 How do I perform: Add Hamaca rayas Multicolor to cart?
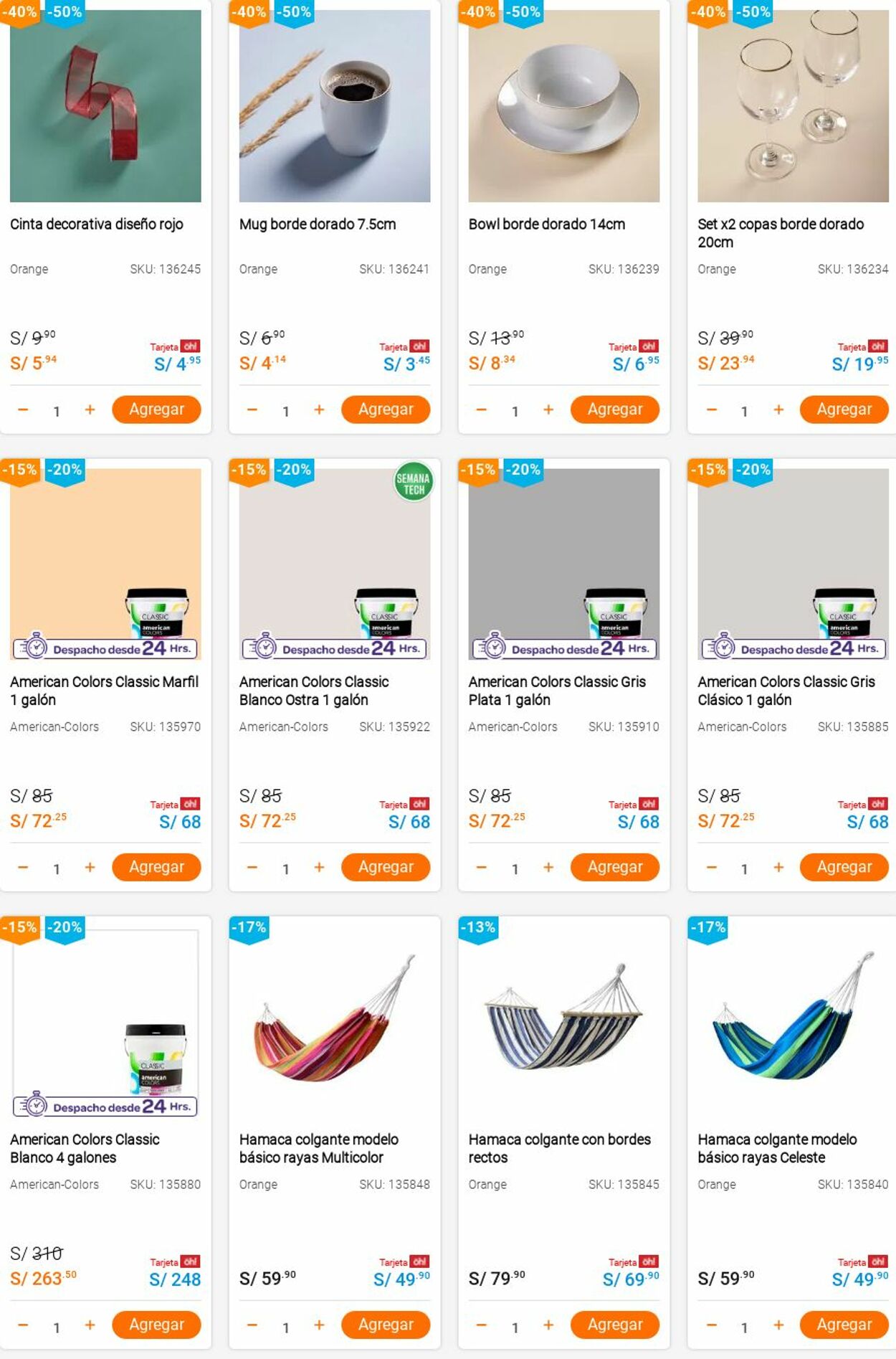point(386,1325)
